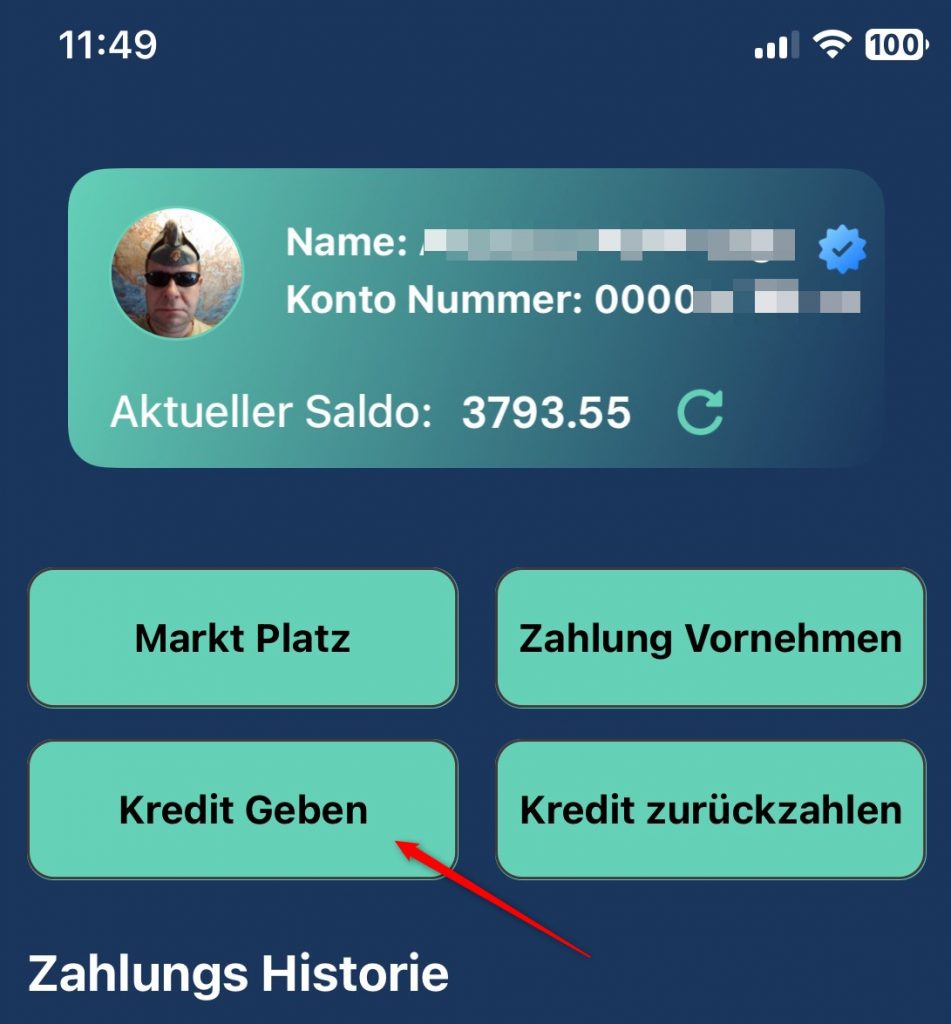Refresh the current balance

pyautogui.click(x=700, y=412)
